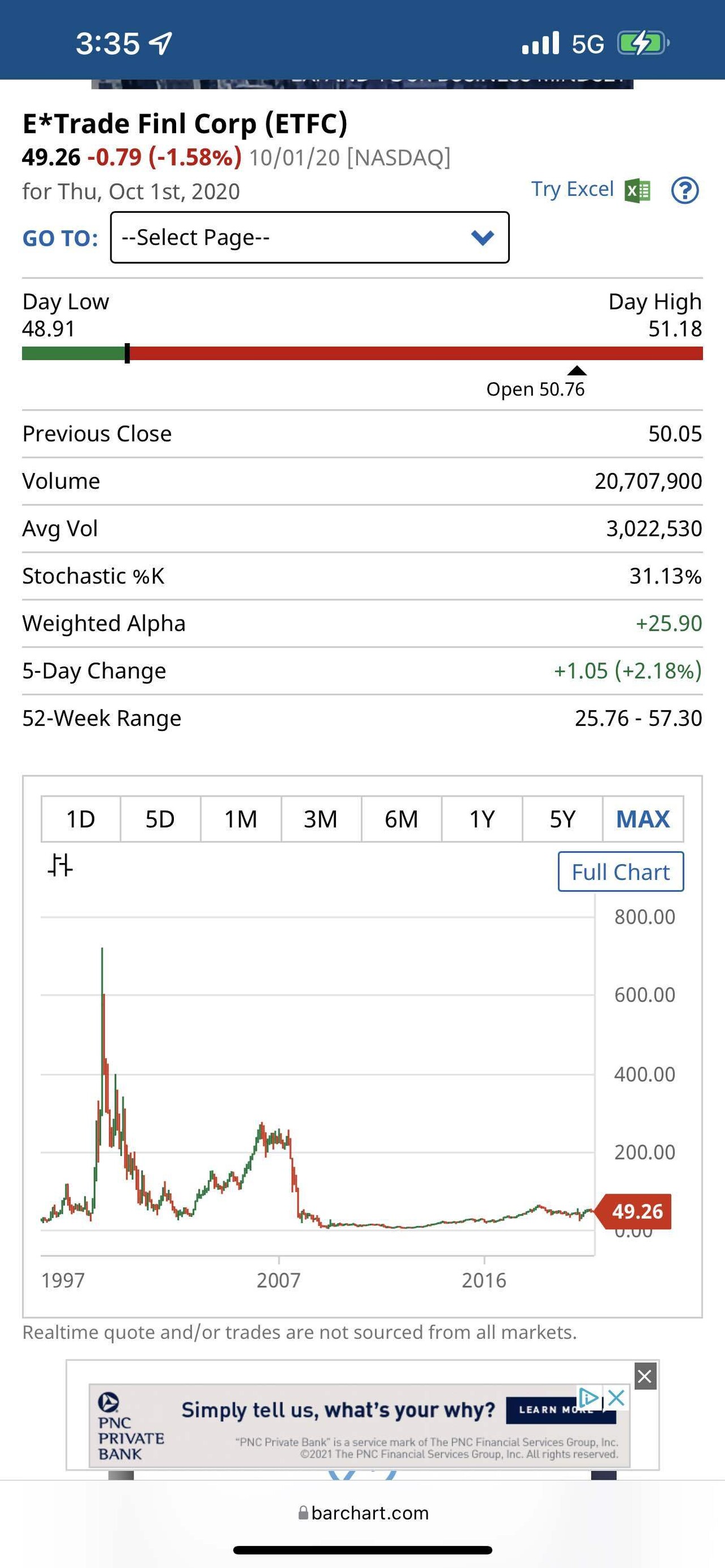
Task: Click the GO TO dropdown chevron arrow
Action: click(481, 237)
